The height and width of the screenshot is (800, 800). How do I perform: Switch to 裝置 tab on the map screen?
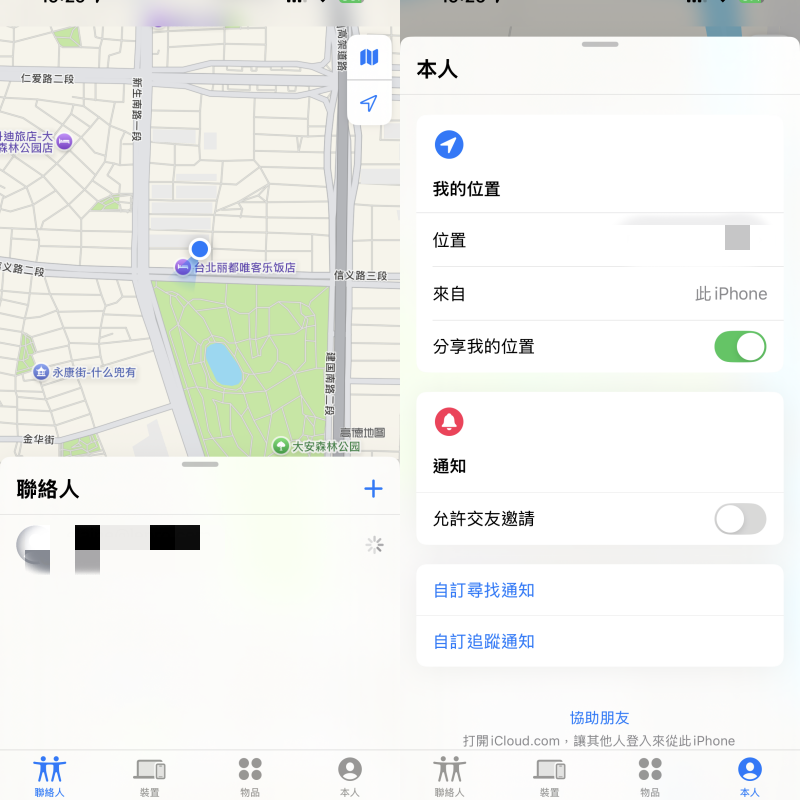(x=150, y=775)
